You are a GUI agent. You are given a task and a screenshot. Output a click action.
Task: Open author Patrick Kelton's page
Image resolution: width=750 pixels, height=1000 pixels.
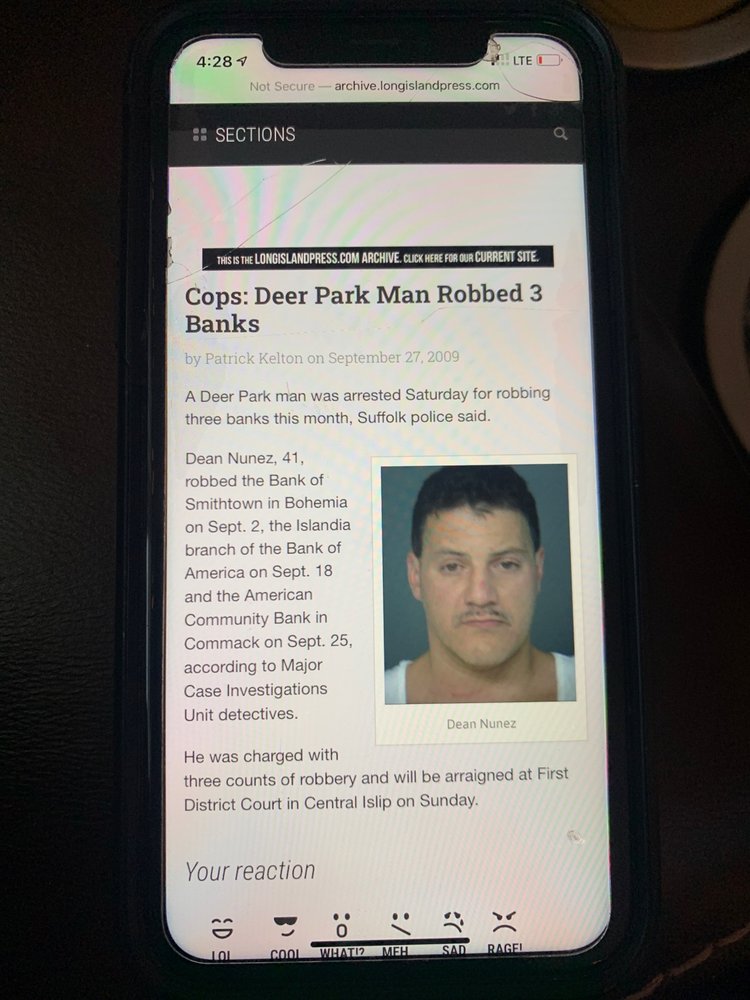pyautogui.click(x=254, y=358)
